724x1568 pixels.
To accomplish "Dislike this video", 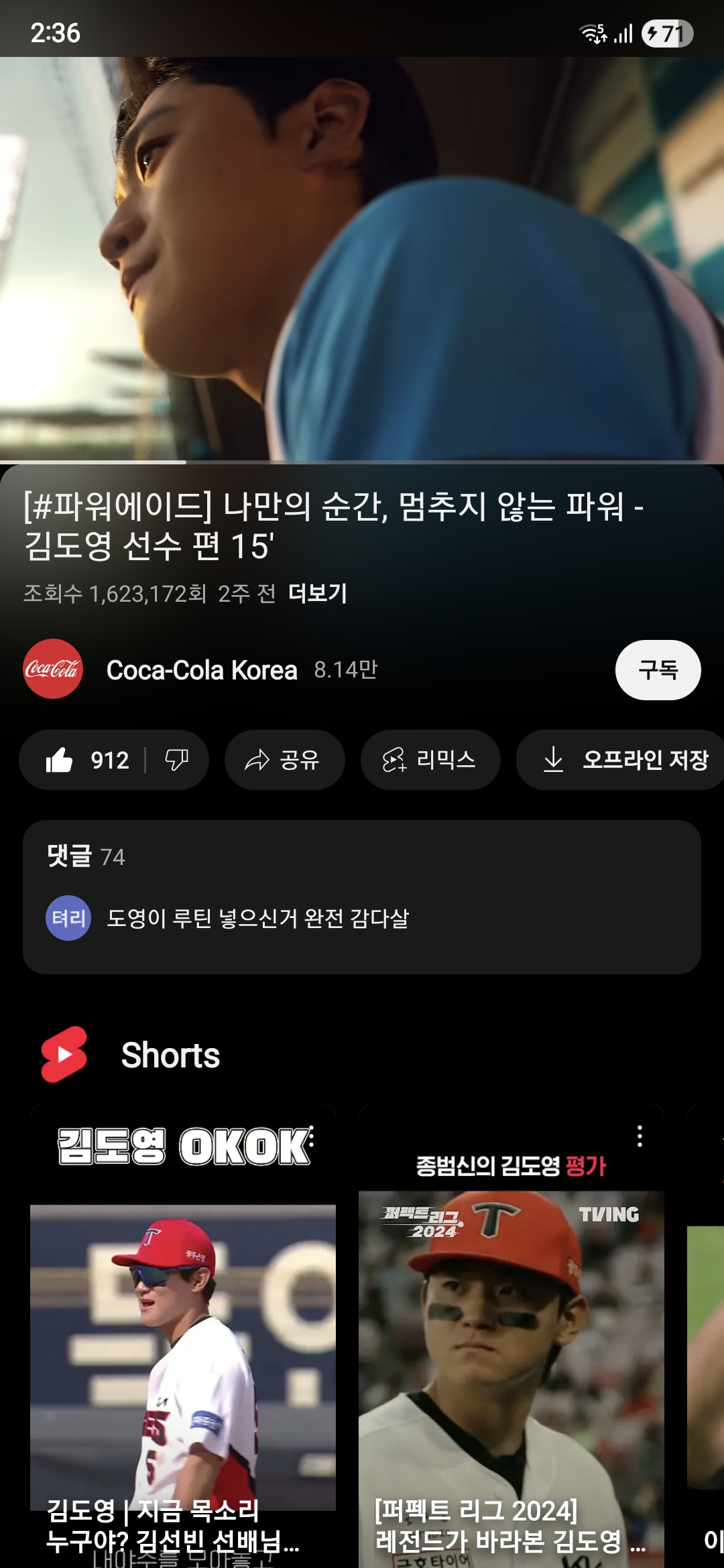I will click(176, 760).
